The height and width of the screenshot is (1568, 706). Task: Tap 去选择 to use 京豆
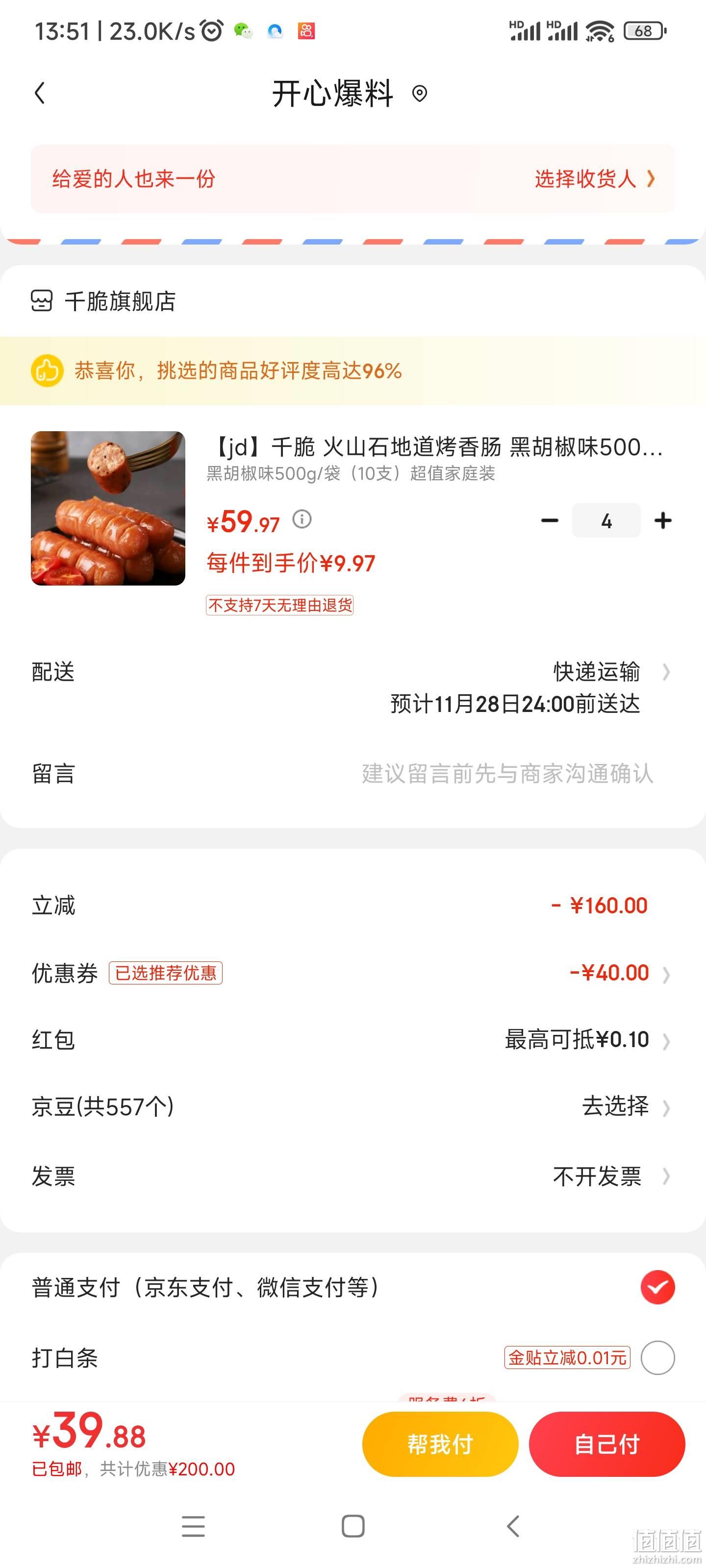(615, 1106)
